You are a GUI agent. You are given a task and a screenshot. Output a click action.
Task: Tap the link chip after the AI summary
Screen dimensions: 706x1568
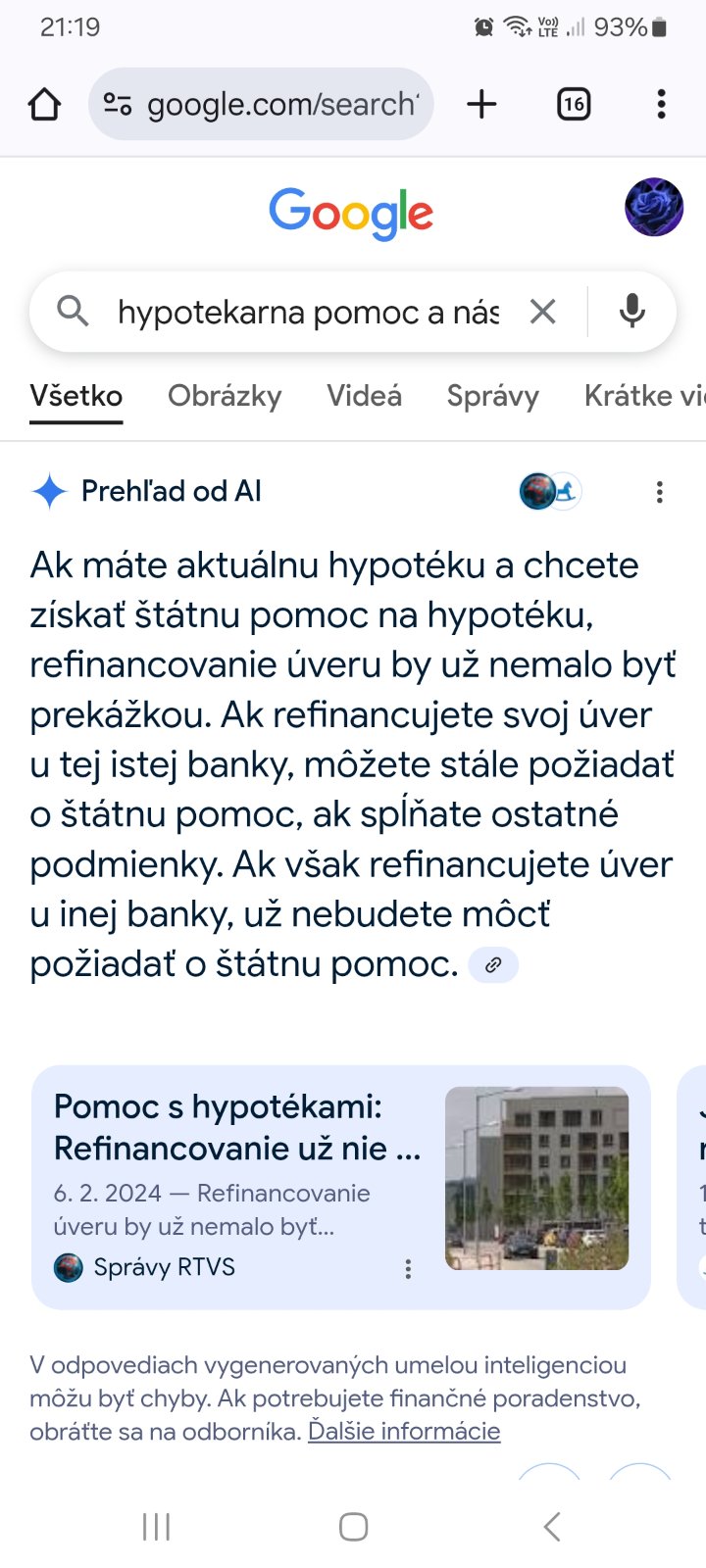click(x=493, y=965)
